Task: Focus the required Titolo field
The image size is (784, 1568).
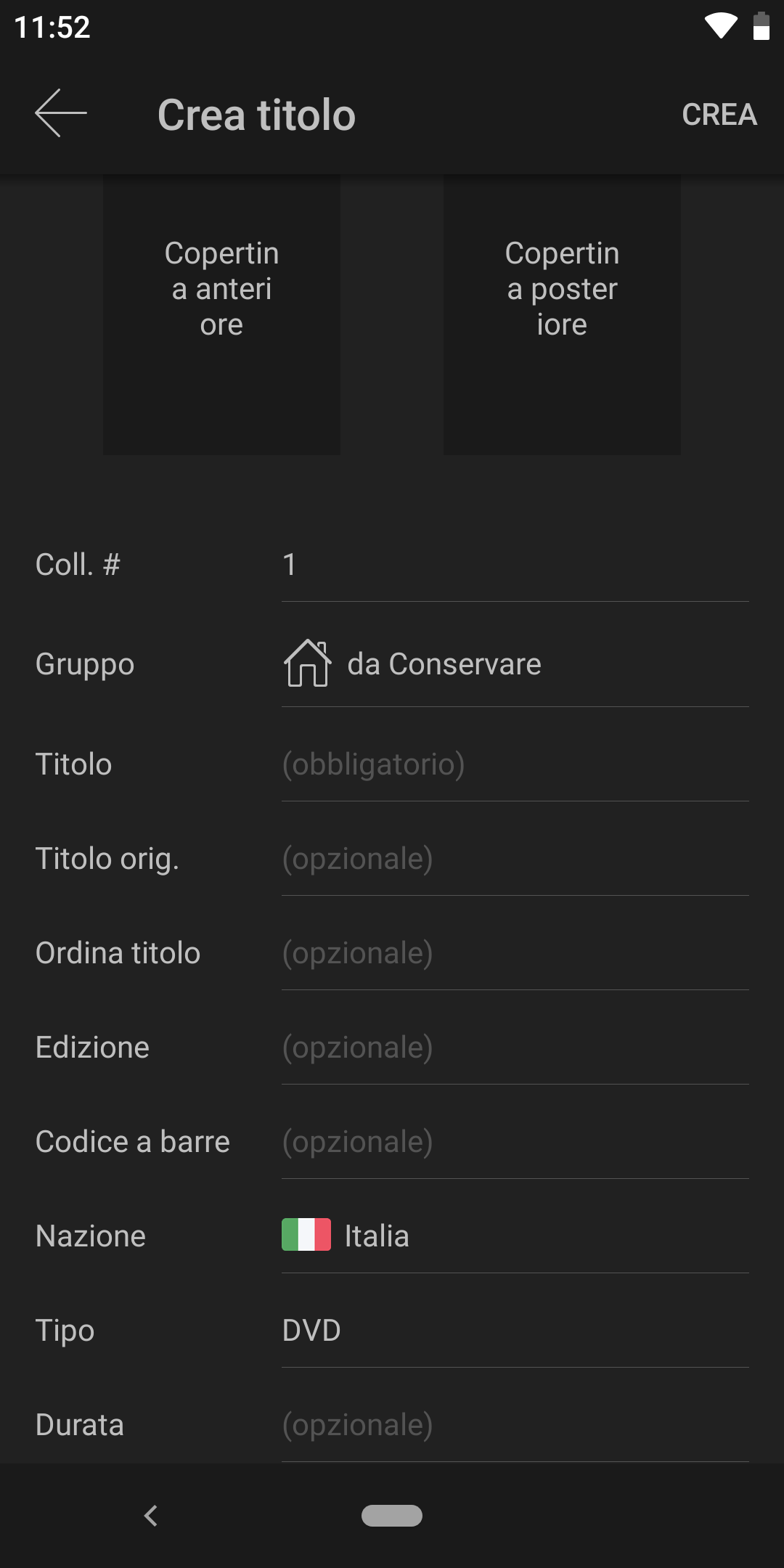Action: coord(515,764)
